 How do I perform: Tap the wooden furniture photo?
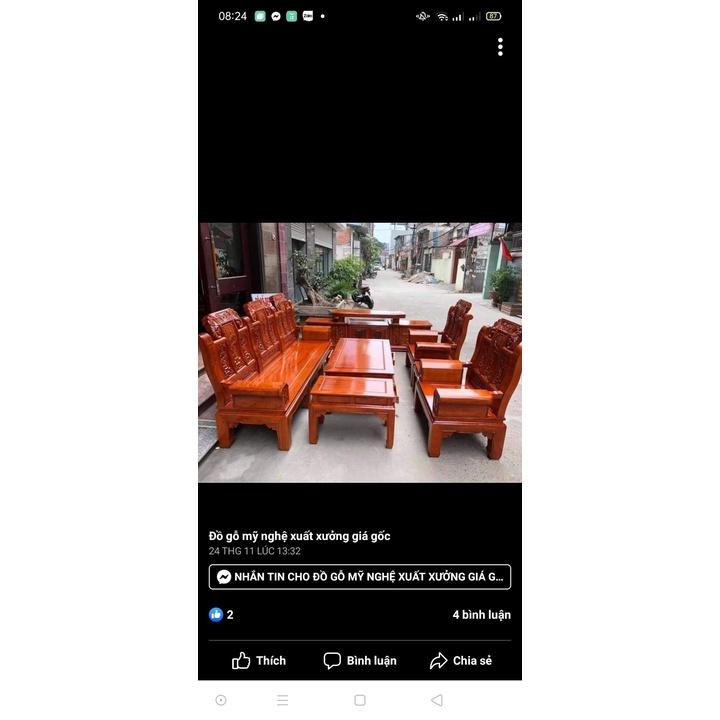click(360, 352)
